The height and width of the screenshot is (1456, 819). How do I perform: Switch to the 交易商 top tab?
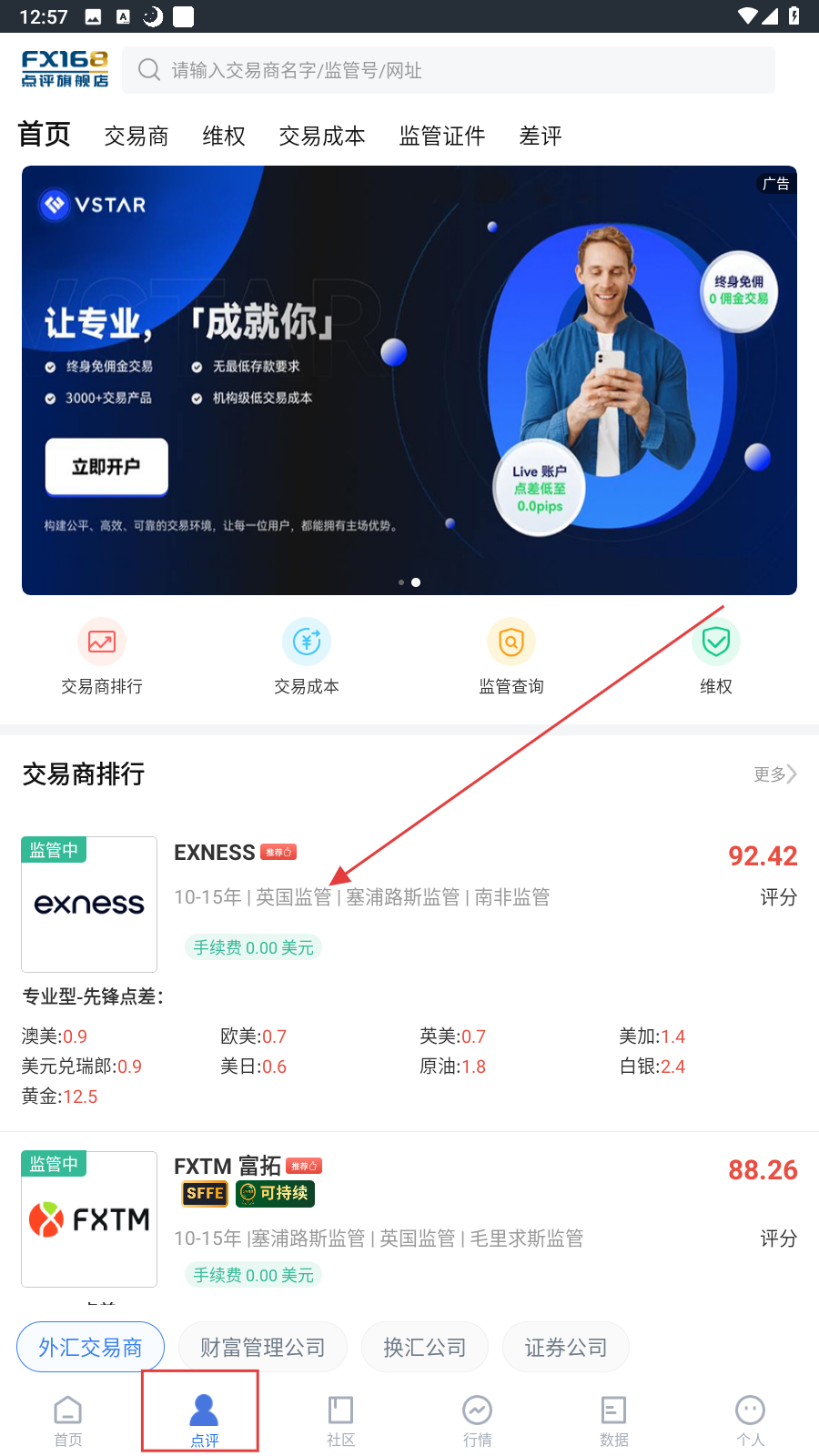point(136,136)
